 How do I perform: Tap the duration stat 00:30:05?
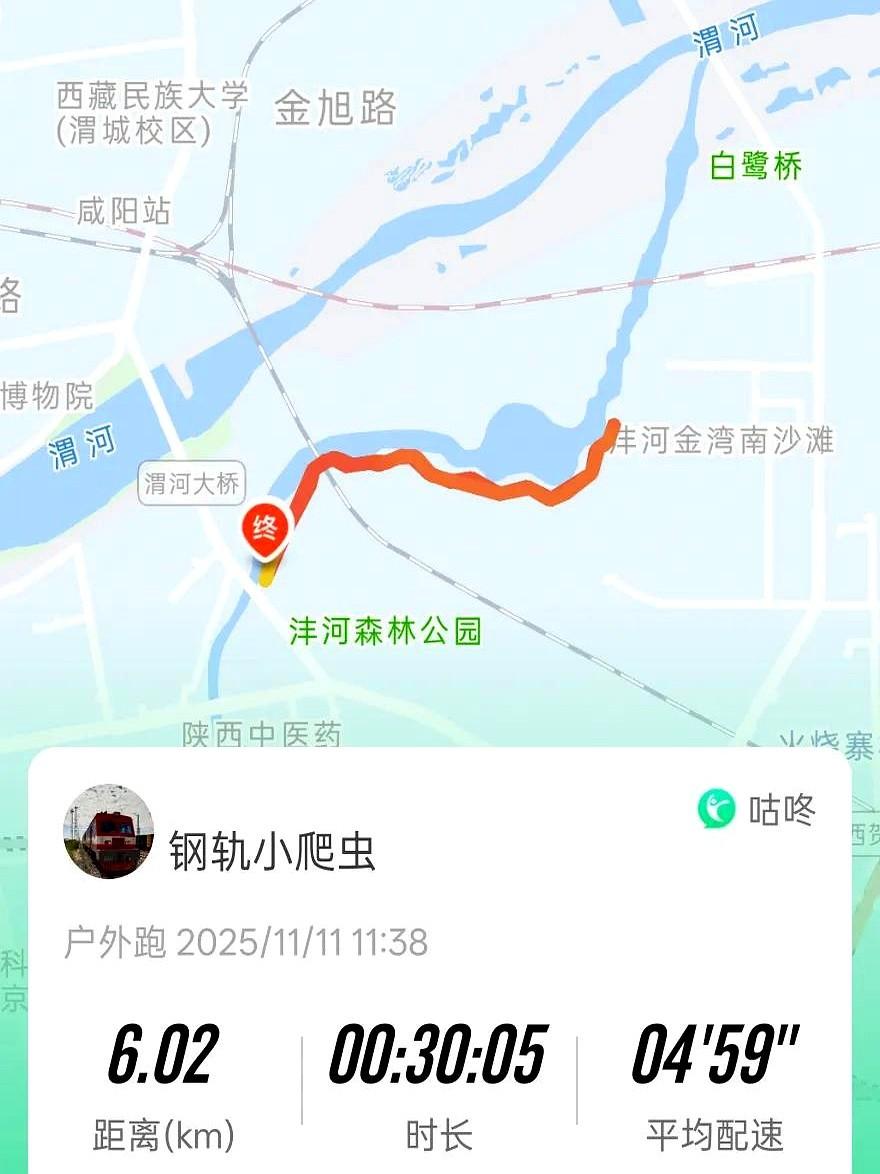[440, 1068]
